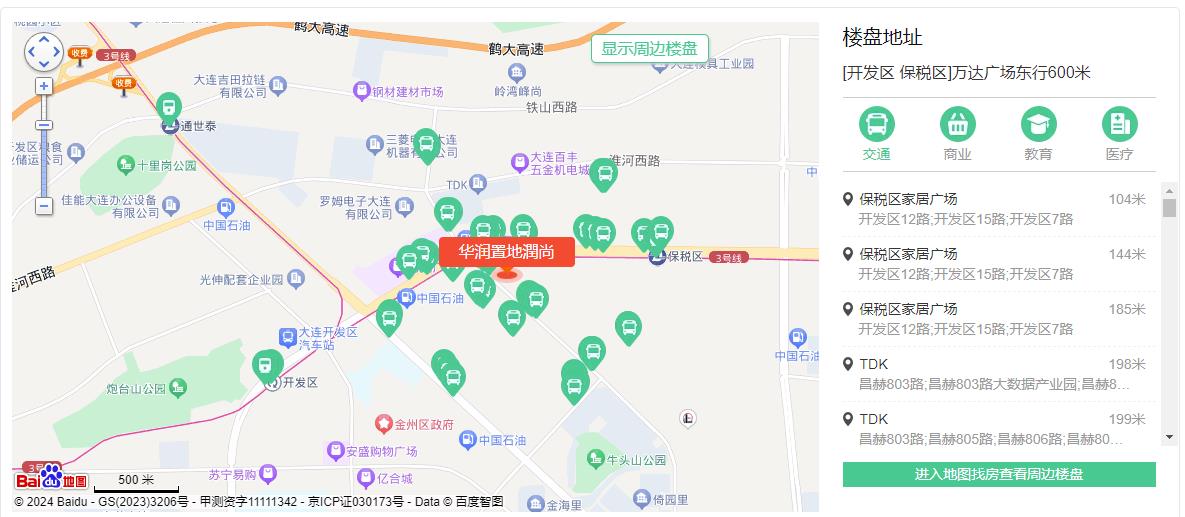Tap 显示周边楼盘 button on map
This screenshot has width=1185, height=517.
coord(650,49)
